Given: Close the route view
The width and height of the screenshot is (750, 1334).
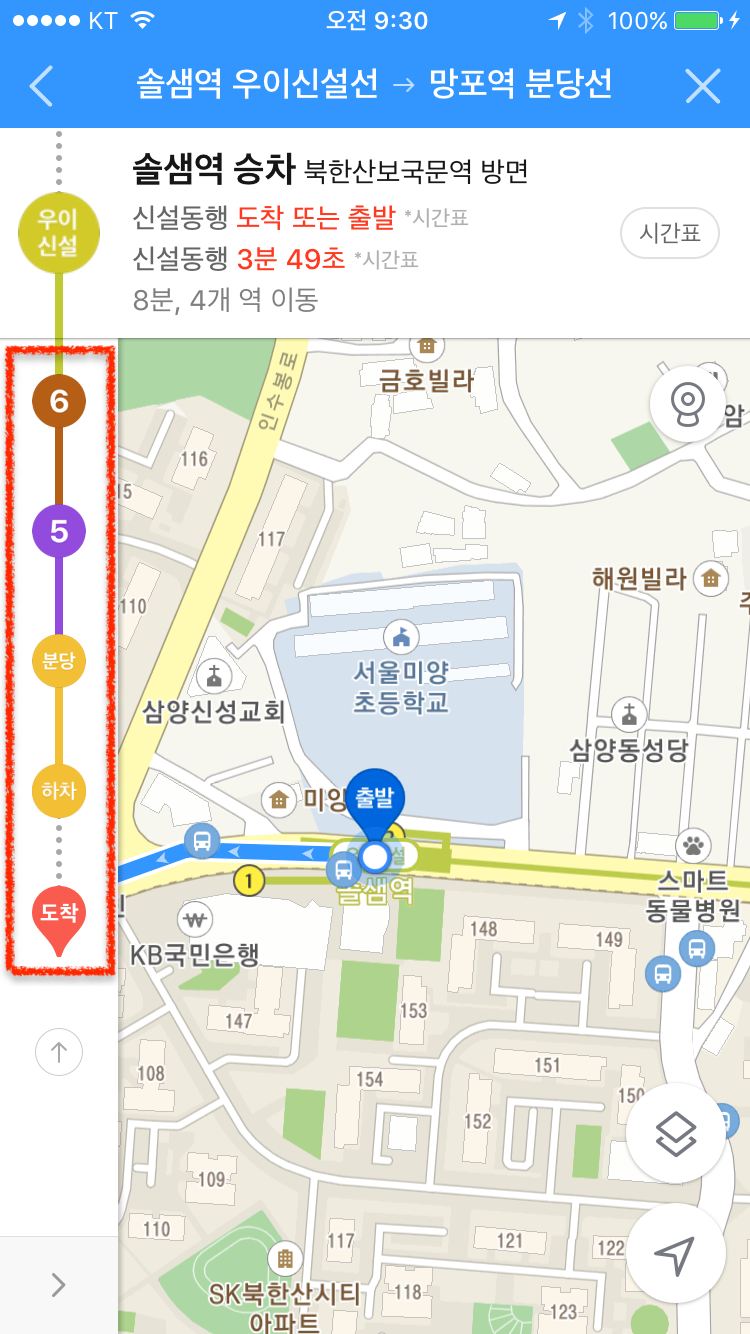Looking at the screenshot, I should click(x=703, y=86).
